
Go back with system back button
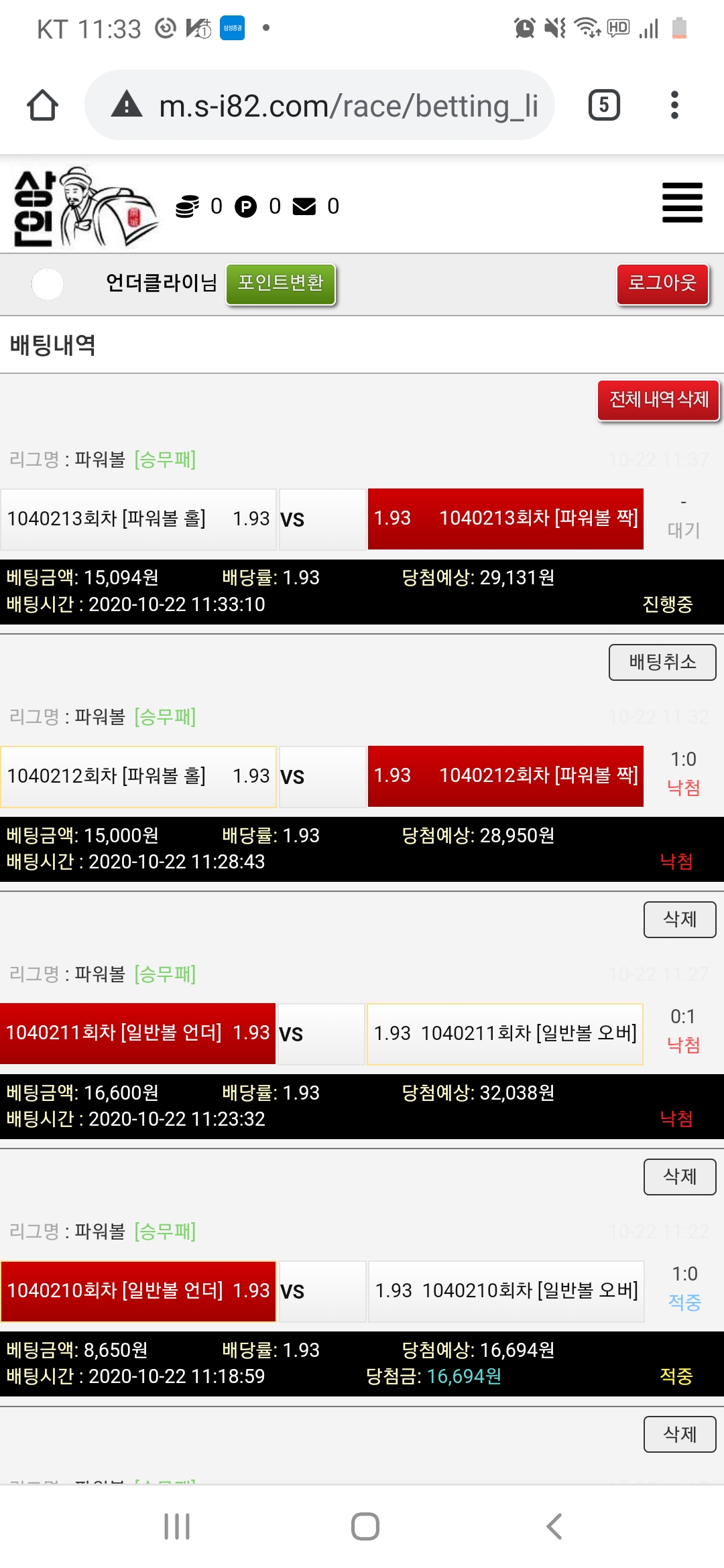point(554,1526)
